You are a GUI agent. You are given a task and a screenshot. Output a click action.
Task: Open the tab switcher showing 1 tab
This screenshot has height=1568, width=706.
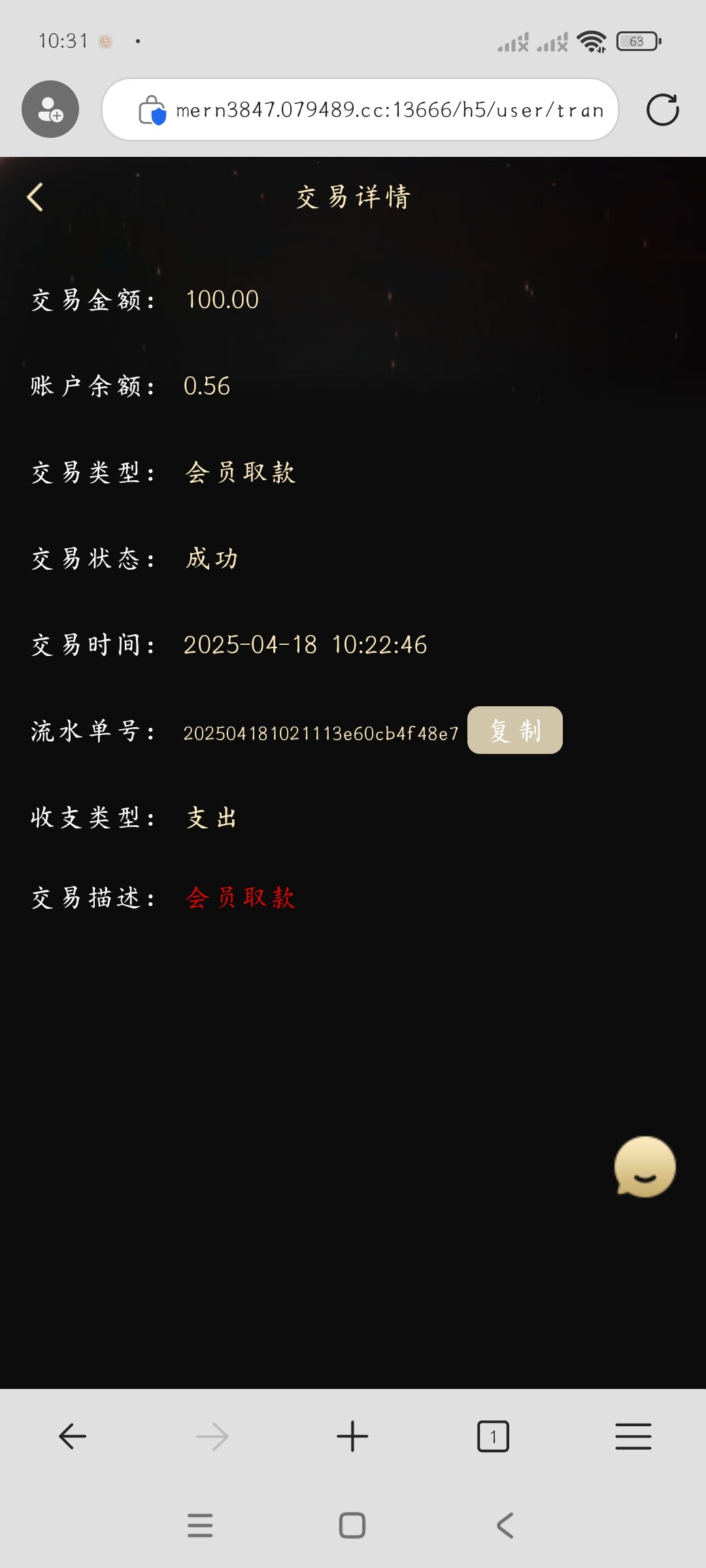tap(493, 1437)
